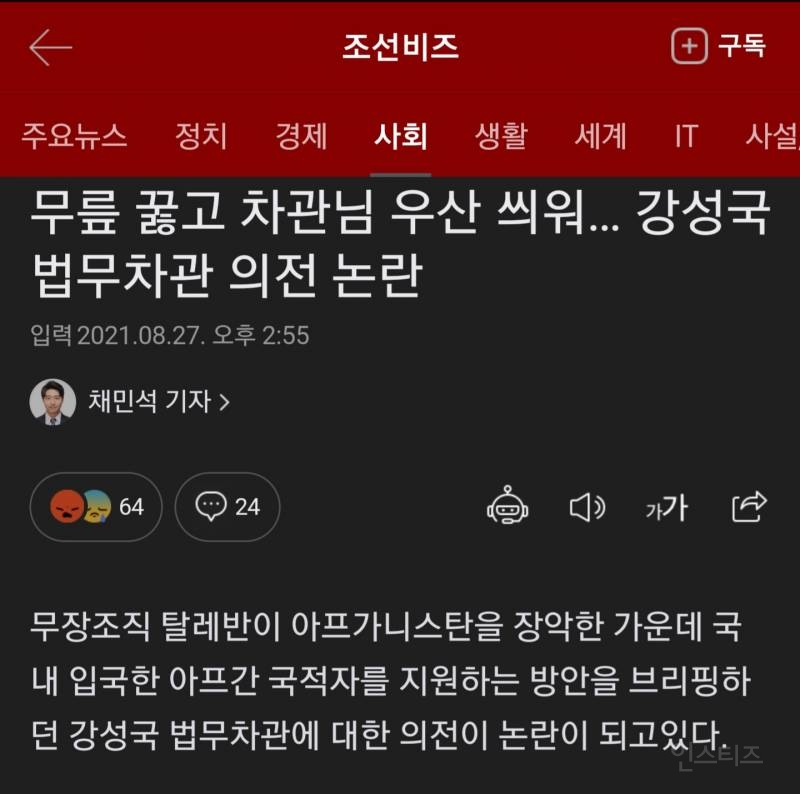Share this article

(748, 507)
